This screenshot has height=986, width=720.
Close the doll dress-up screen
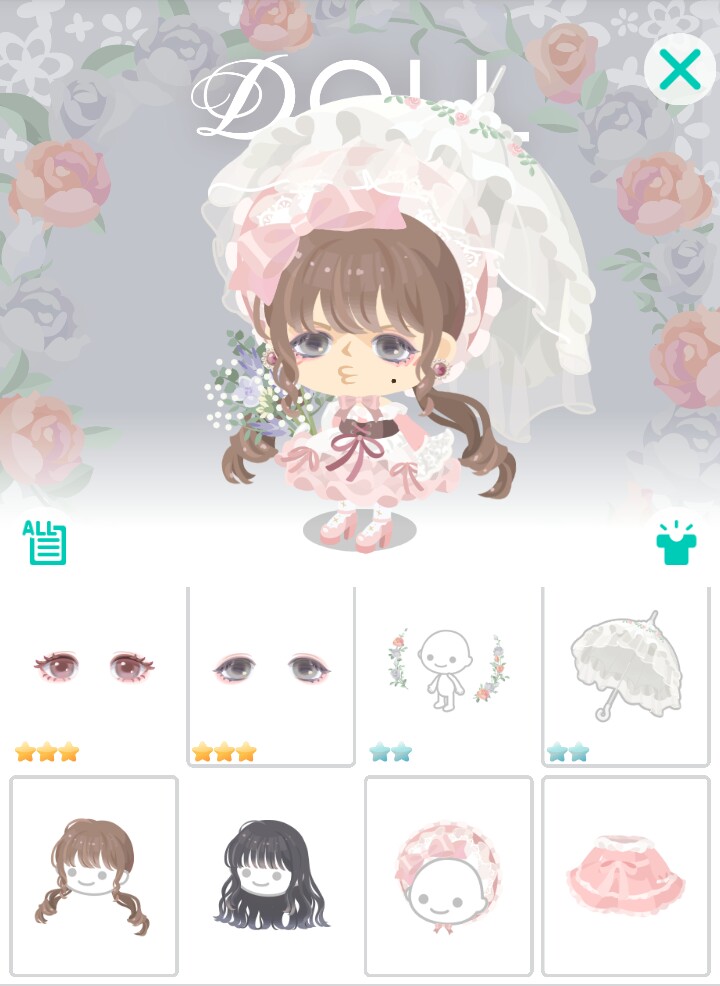[679, 70]
